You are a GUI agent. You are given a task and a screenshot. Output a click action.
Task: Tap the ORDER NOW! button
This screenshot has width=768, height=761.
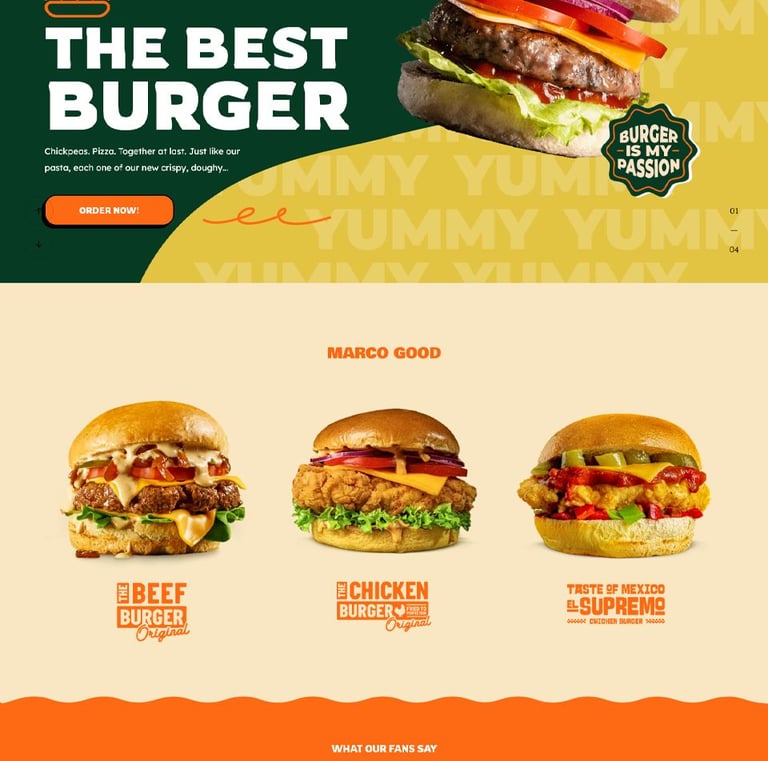pos(109,210)
